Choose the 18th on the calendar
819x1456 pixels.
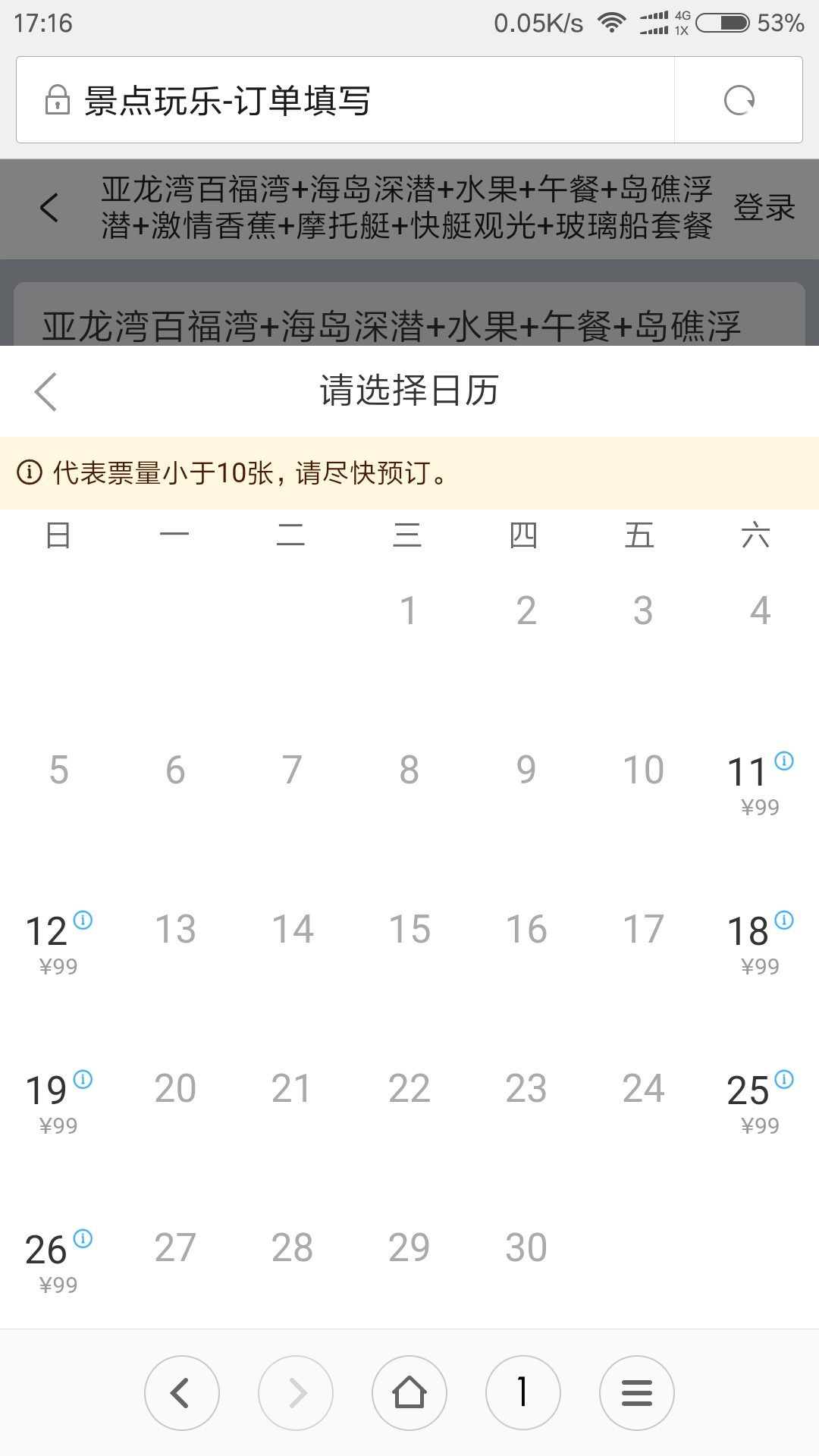pos(760,944)
